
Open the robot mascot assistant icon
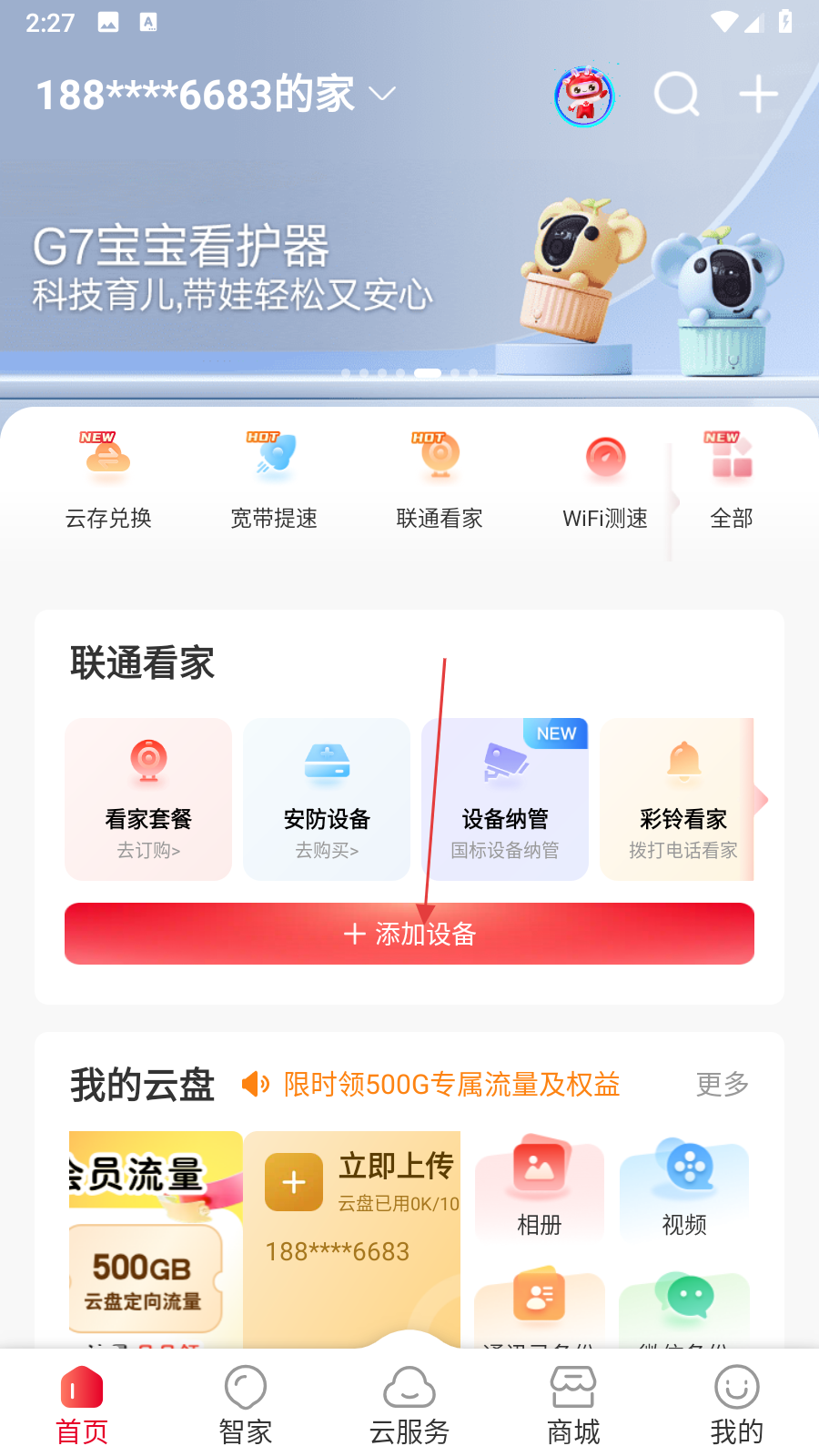click(584, 95)
